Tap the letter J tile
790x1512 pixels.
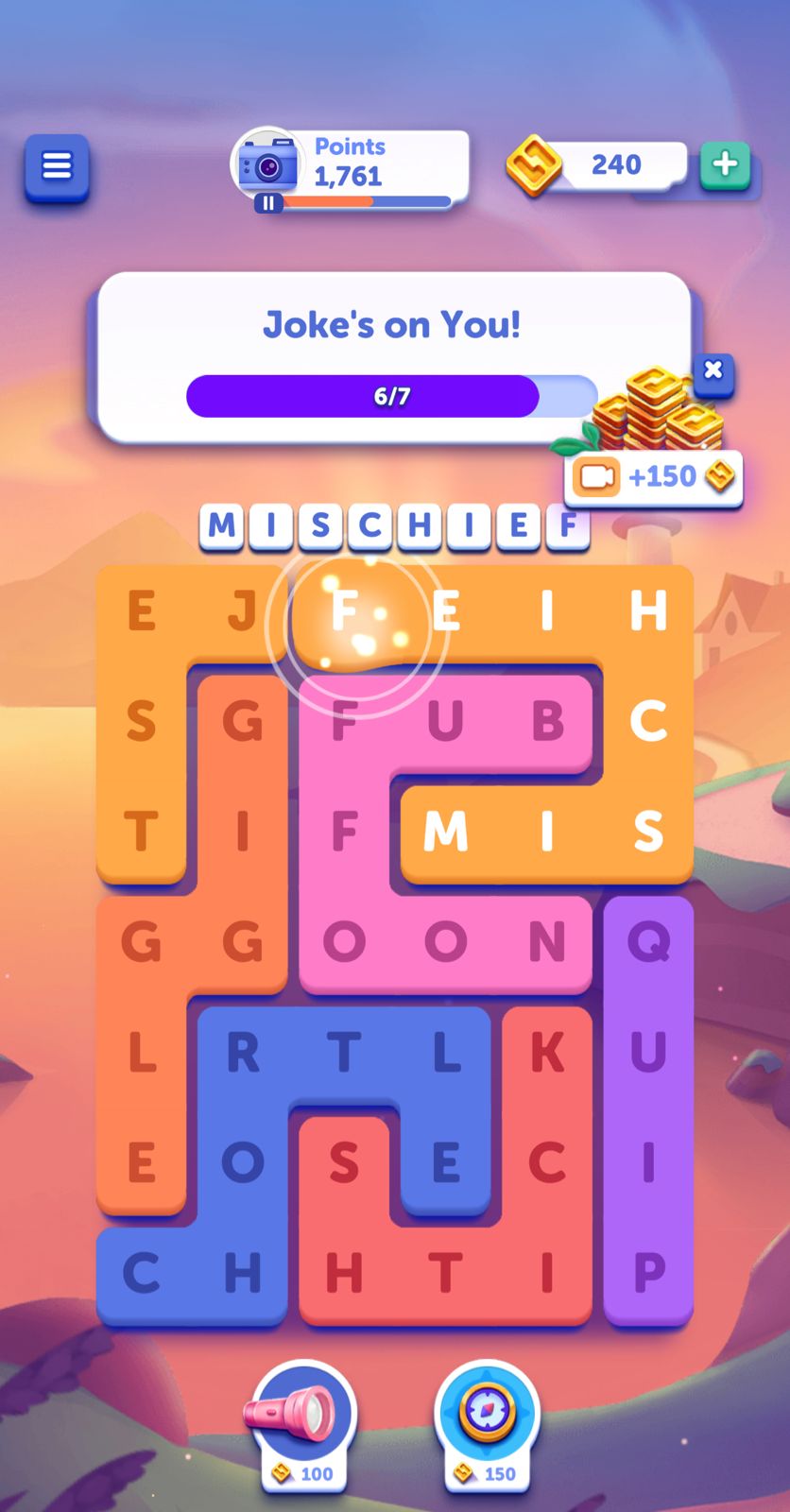tap(242, 611)
